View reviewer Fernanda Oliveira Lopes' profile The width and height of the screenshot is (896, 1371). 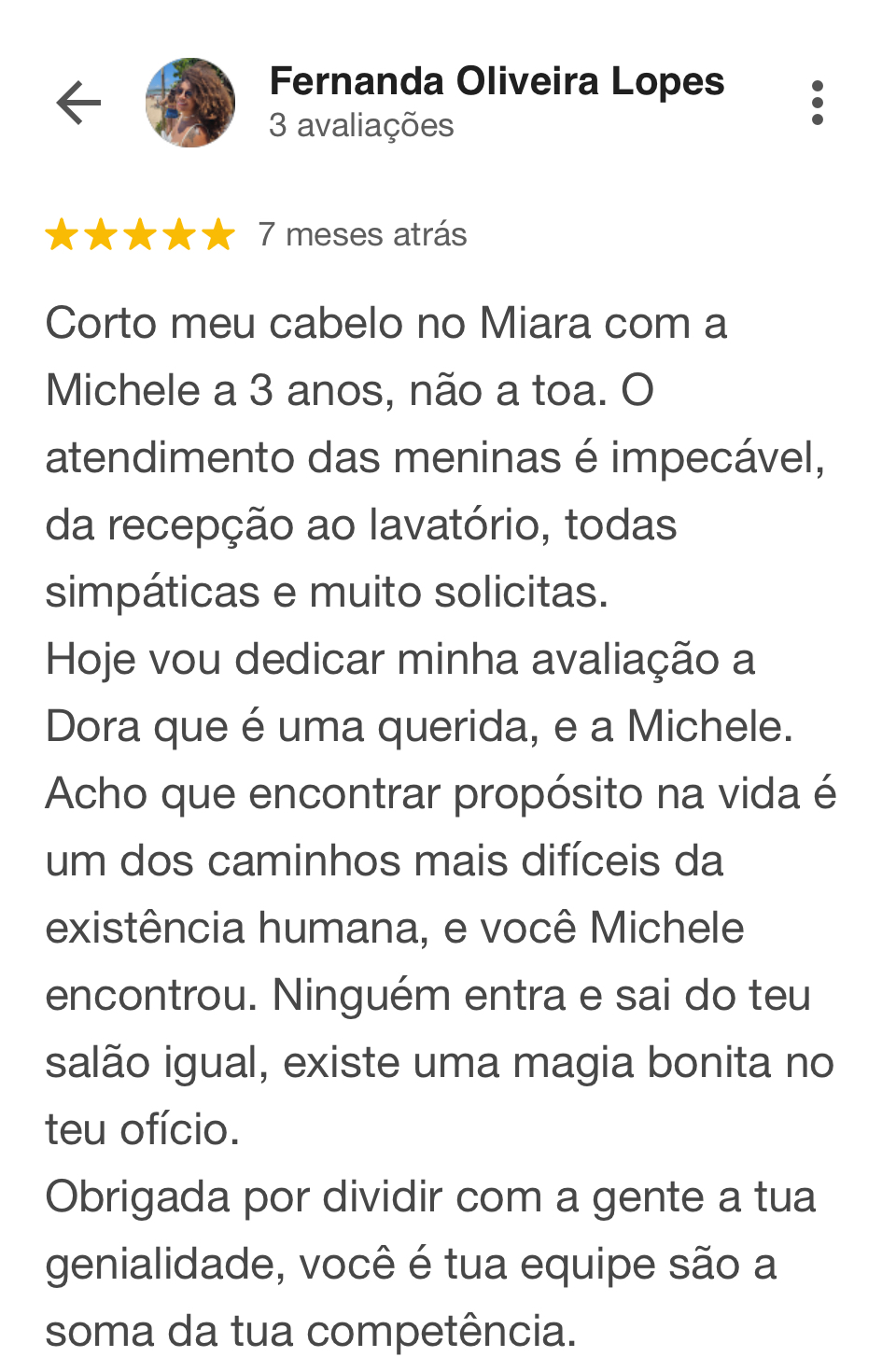coord(496,82)
